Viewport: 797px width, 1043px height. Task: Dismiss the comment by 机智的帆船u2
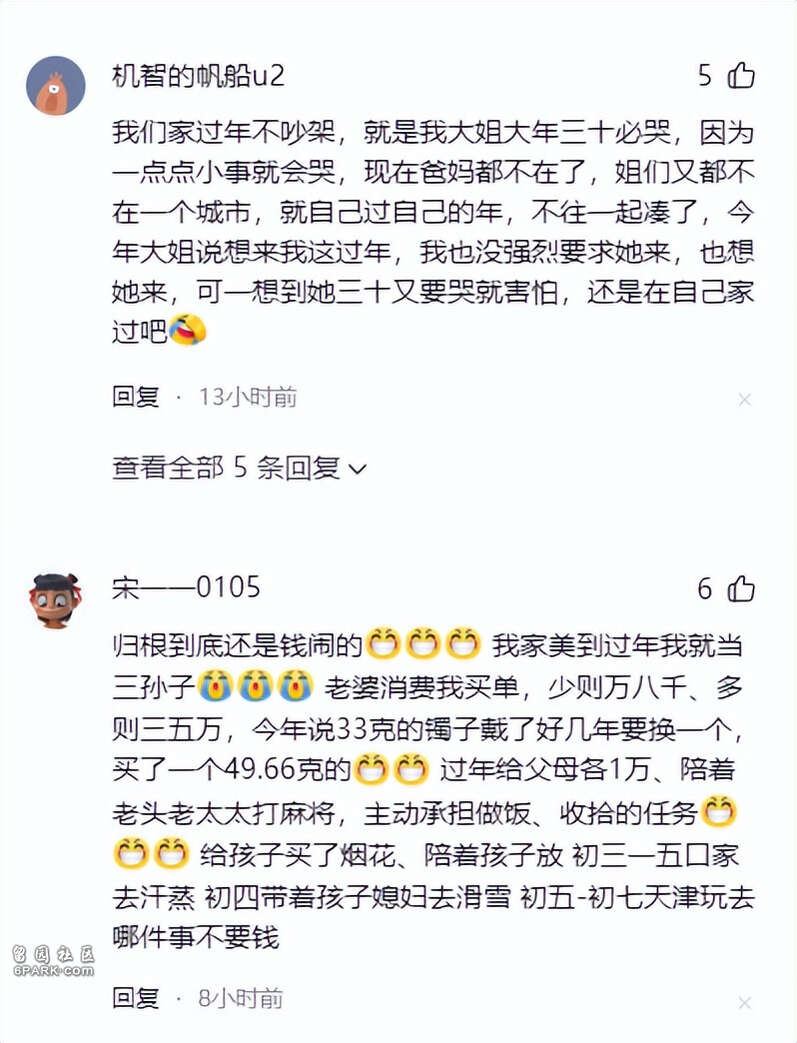(x=744, y=400)
